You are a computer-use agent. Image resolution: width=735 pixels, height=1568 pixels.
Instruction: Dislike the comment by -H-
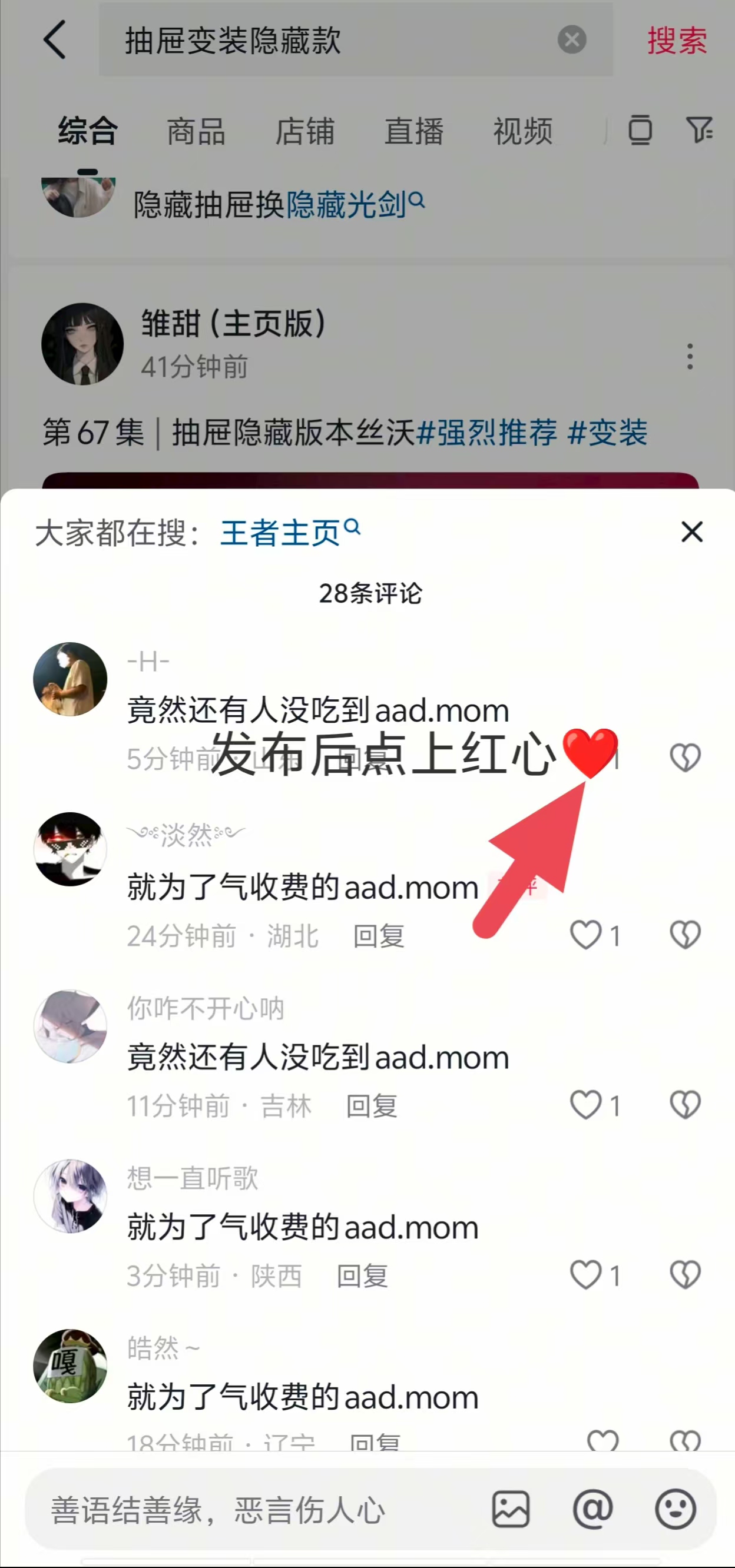tap(685, 758)
